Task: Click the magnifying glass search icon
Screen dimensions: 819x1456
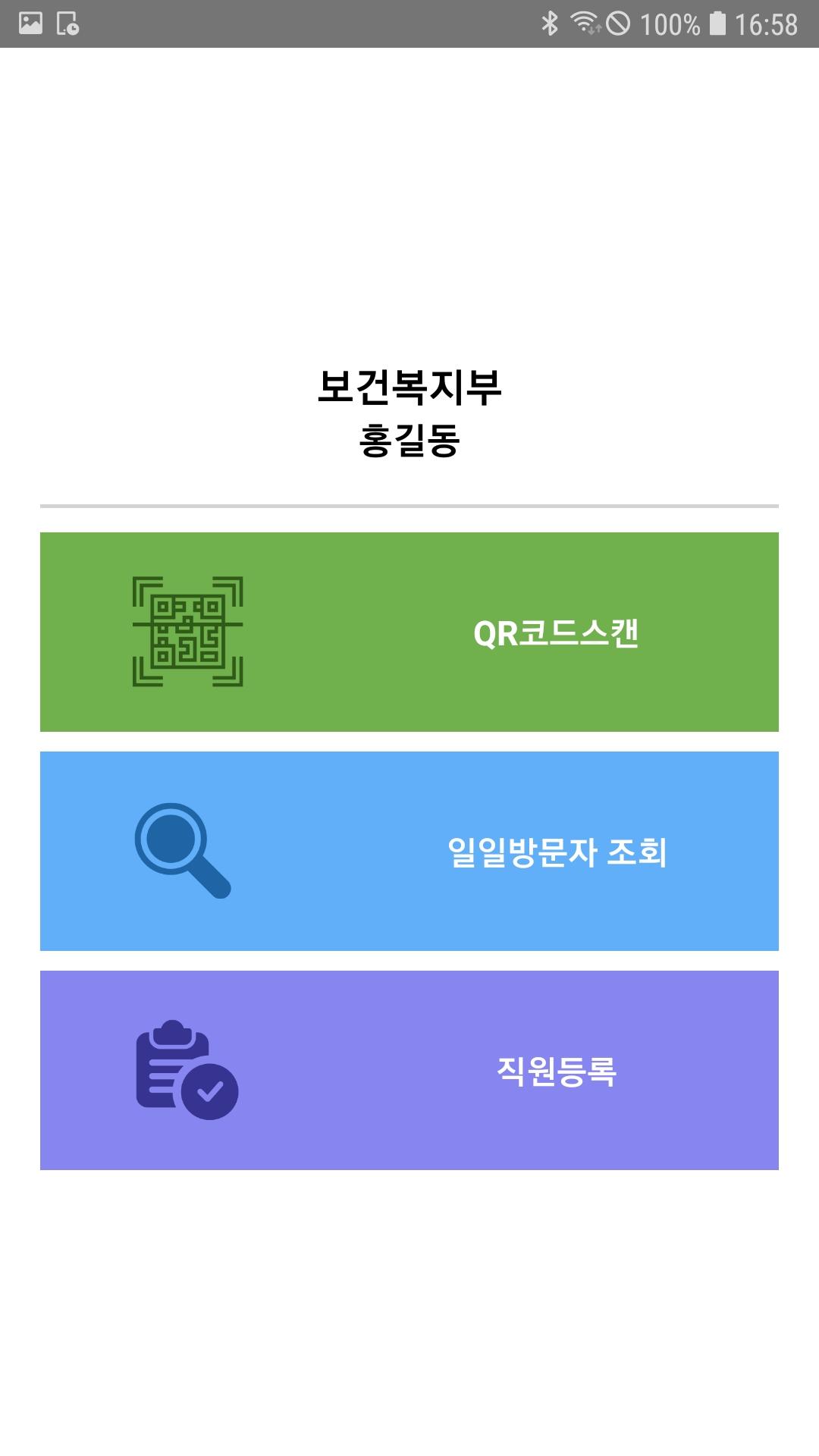Action: pyautogui.click(x=180, y=851)
